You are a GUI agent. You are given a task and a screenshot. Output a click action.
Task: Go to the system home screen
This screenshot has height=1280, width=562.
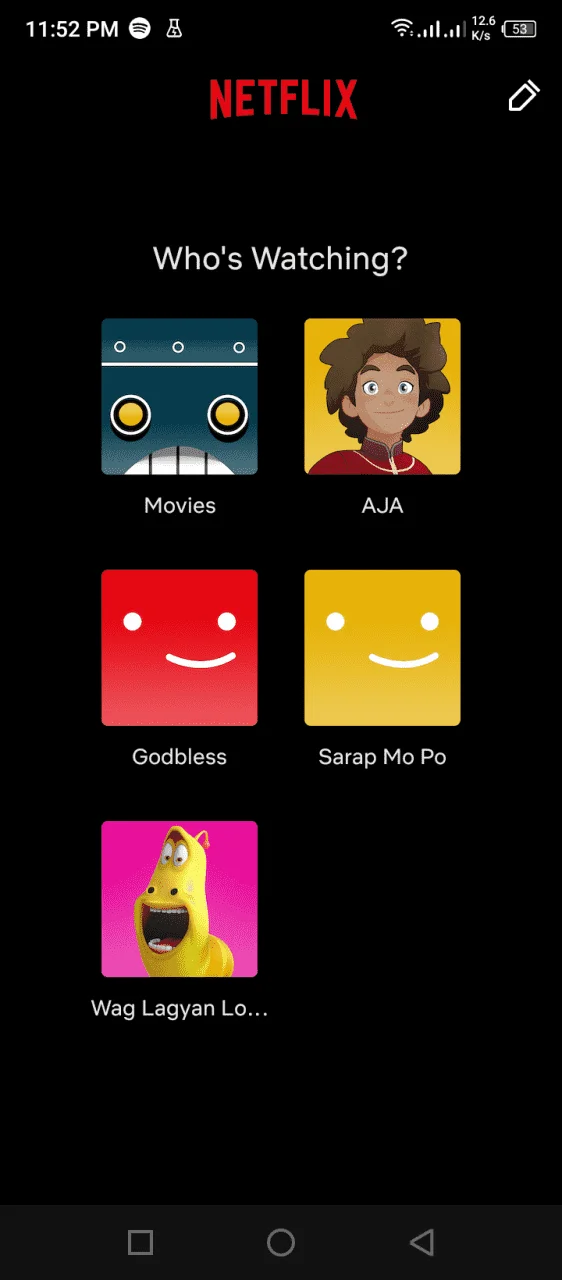pyautogui.click(x=281, y=1242)
